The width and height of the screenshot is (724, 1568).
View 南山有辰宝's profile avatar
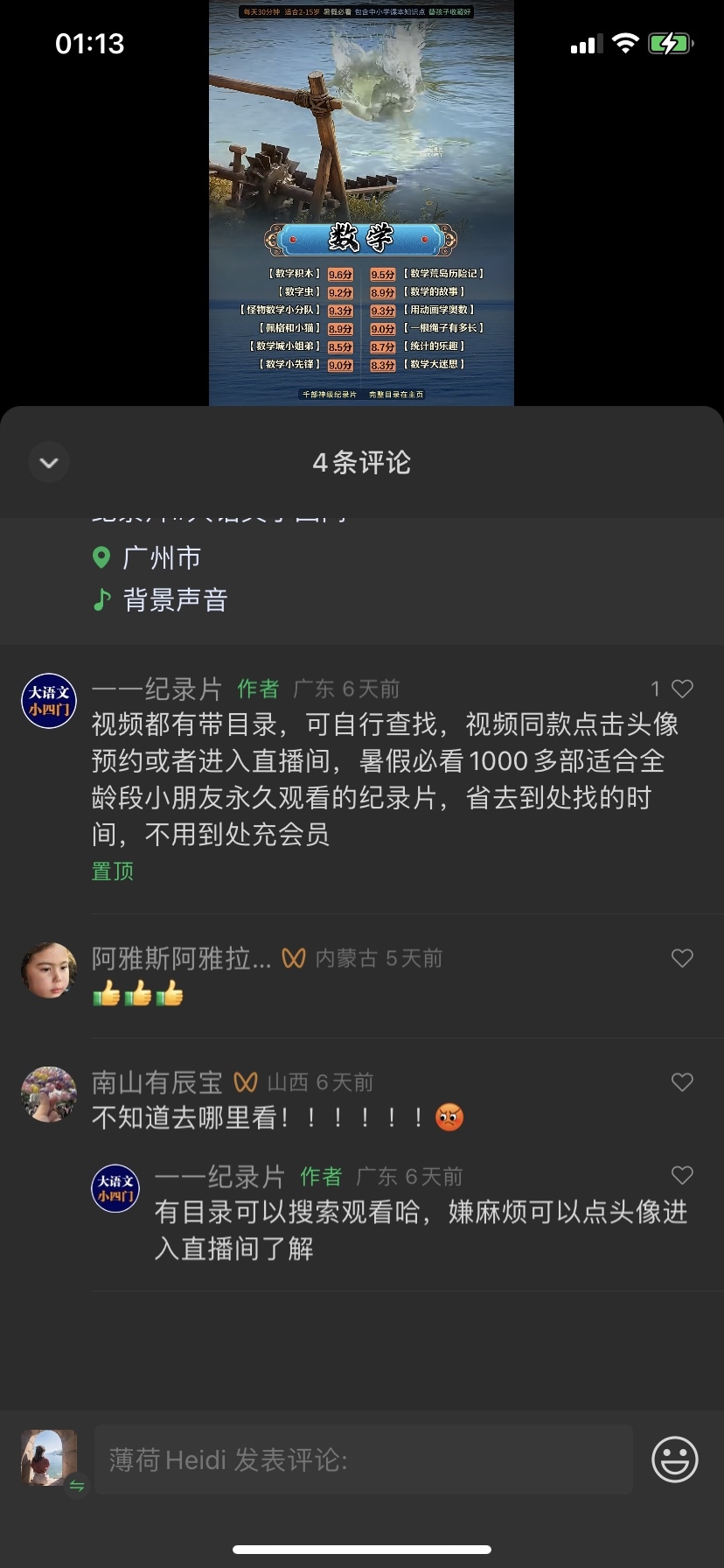pyautogui.click(x=49, y=1094)
